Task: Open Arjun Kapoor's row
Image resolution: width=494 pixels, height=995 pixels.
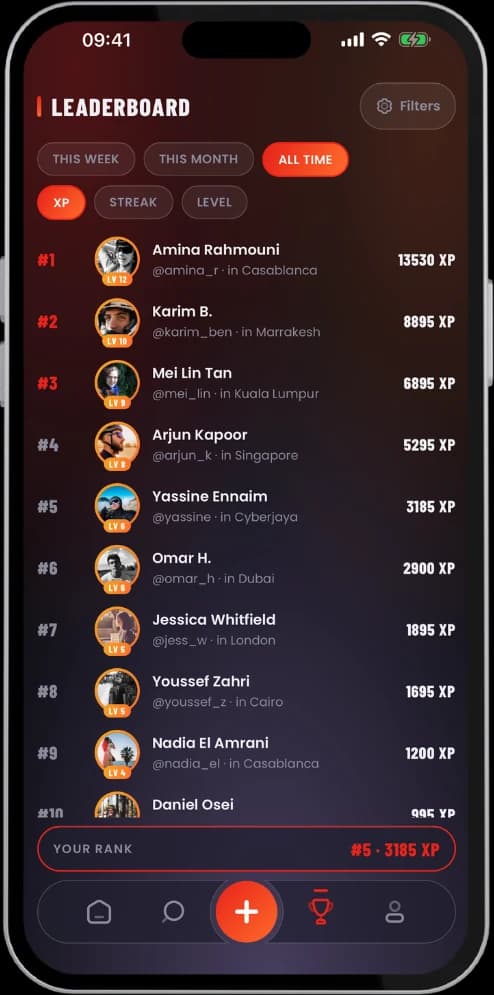Action: 246,445
